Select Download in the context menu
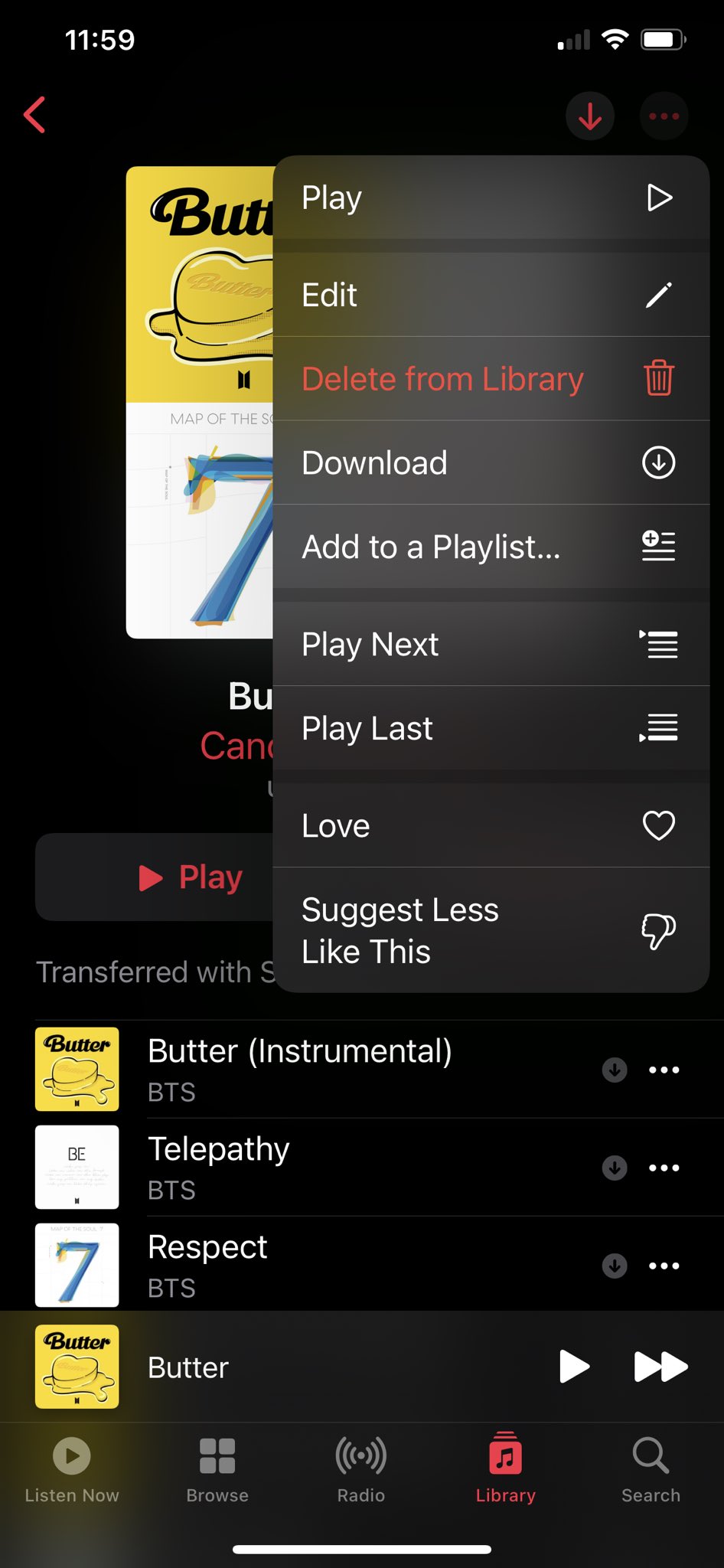The height and width of the screenshot is (1568, 724). click(x=490, y=462)
